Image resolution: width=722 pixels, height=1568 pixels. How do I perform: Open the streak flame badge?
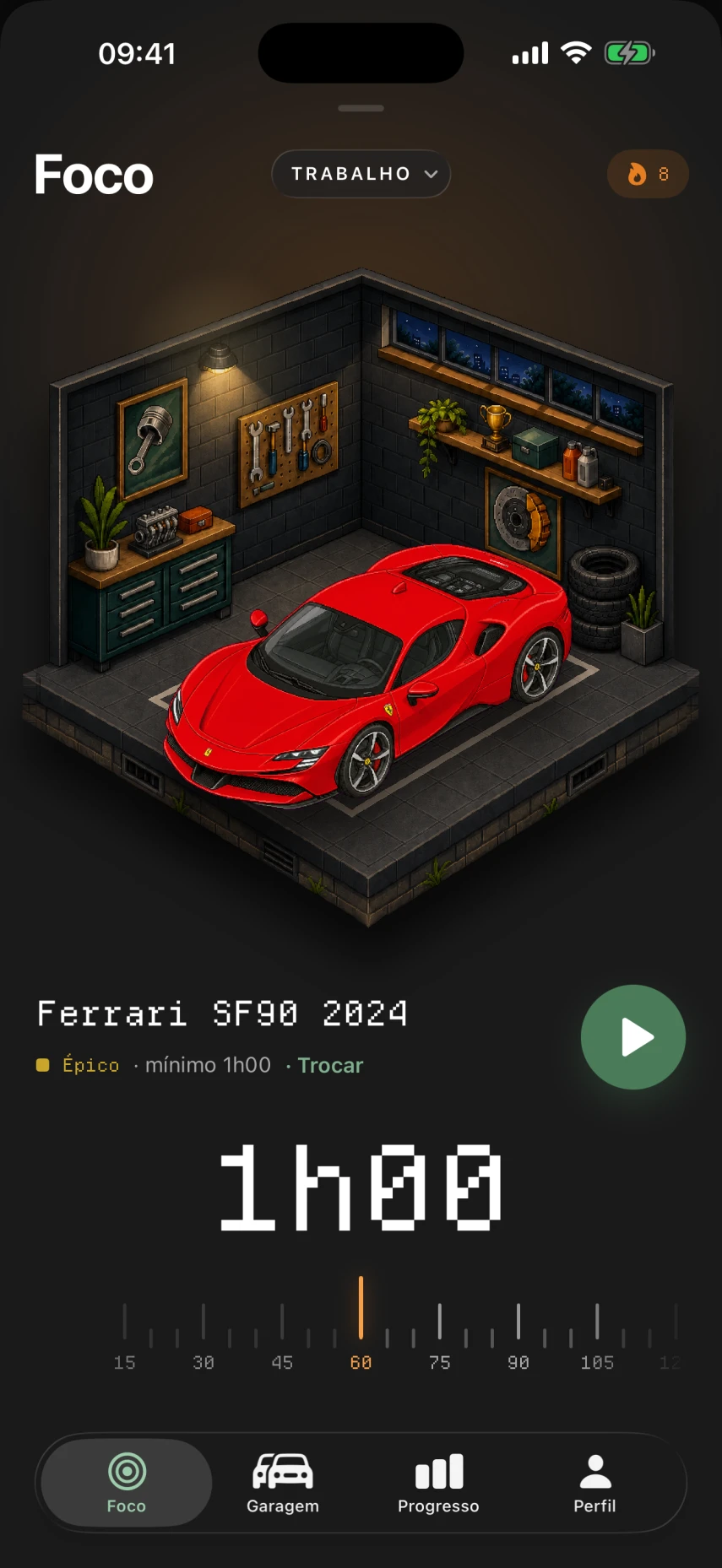pos(648,174)
